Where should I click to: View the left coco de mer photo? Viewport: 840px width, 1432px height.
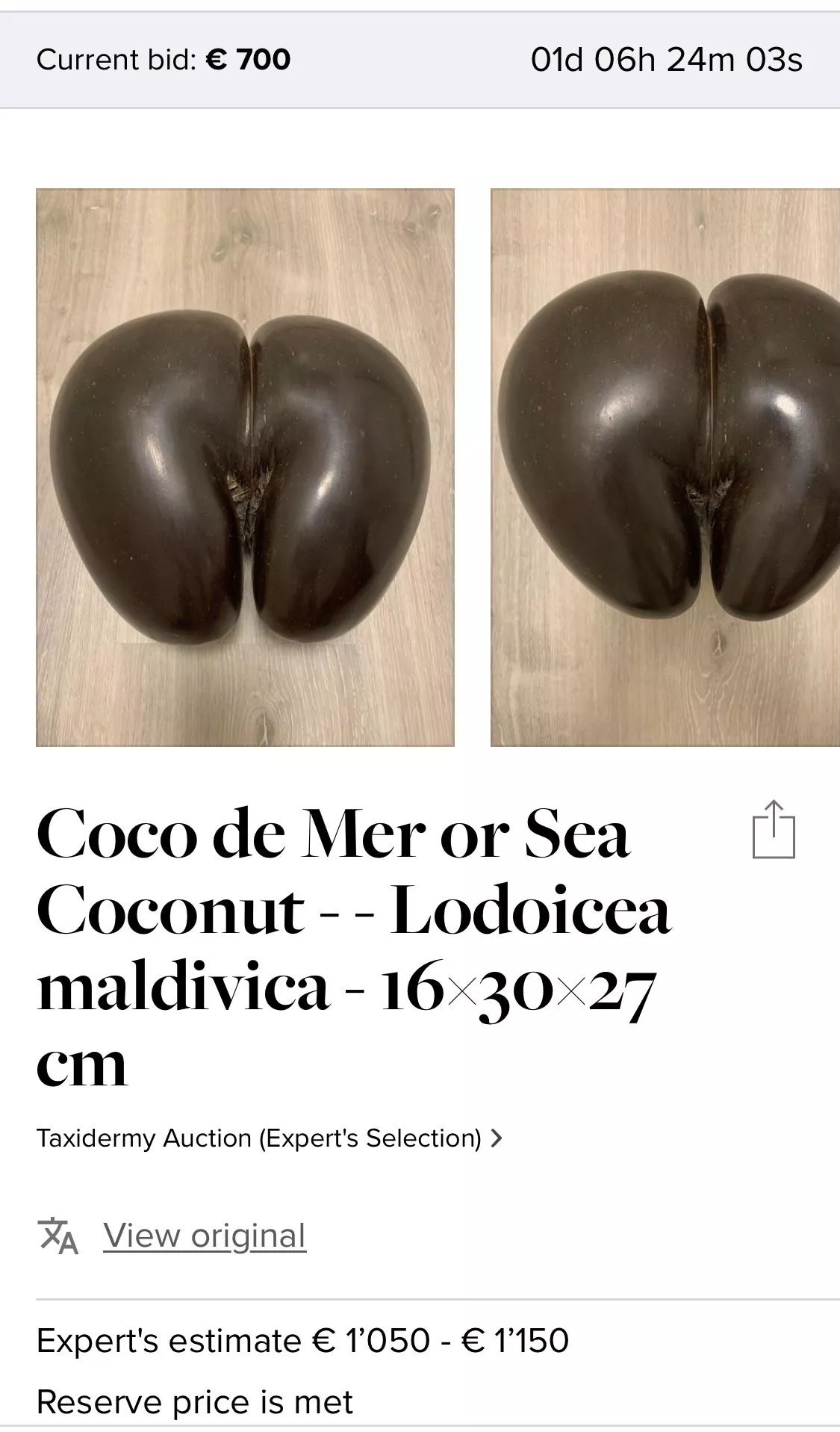tap(246, 467)
